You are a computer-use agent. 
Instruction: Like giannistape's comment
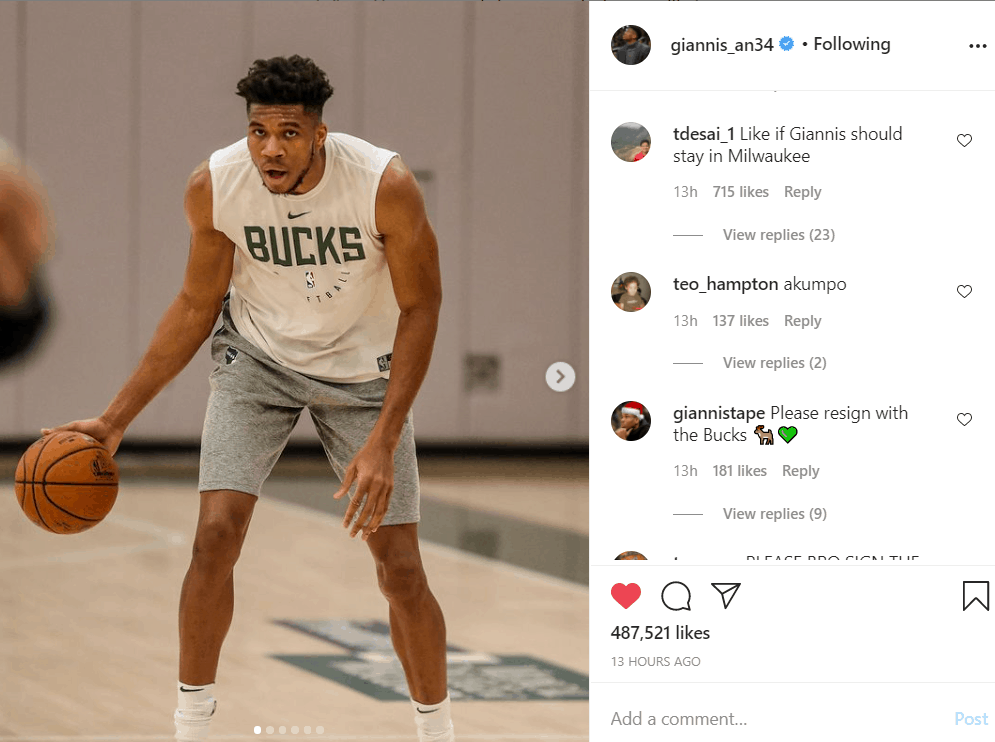[964, 420]
